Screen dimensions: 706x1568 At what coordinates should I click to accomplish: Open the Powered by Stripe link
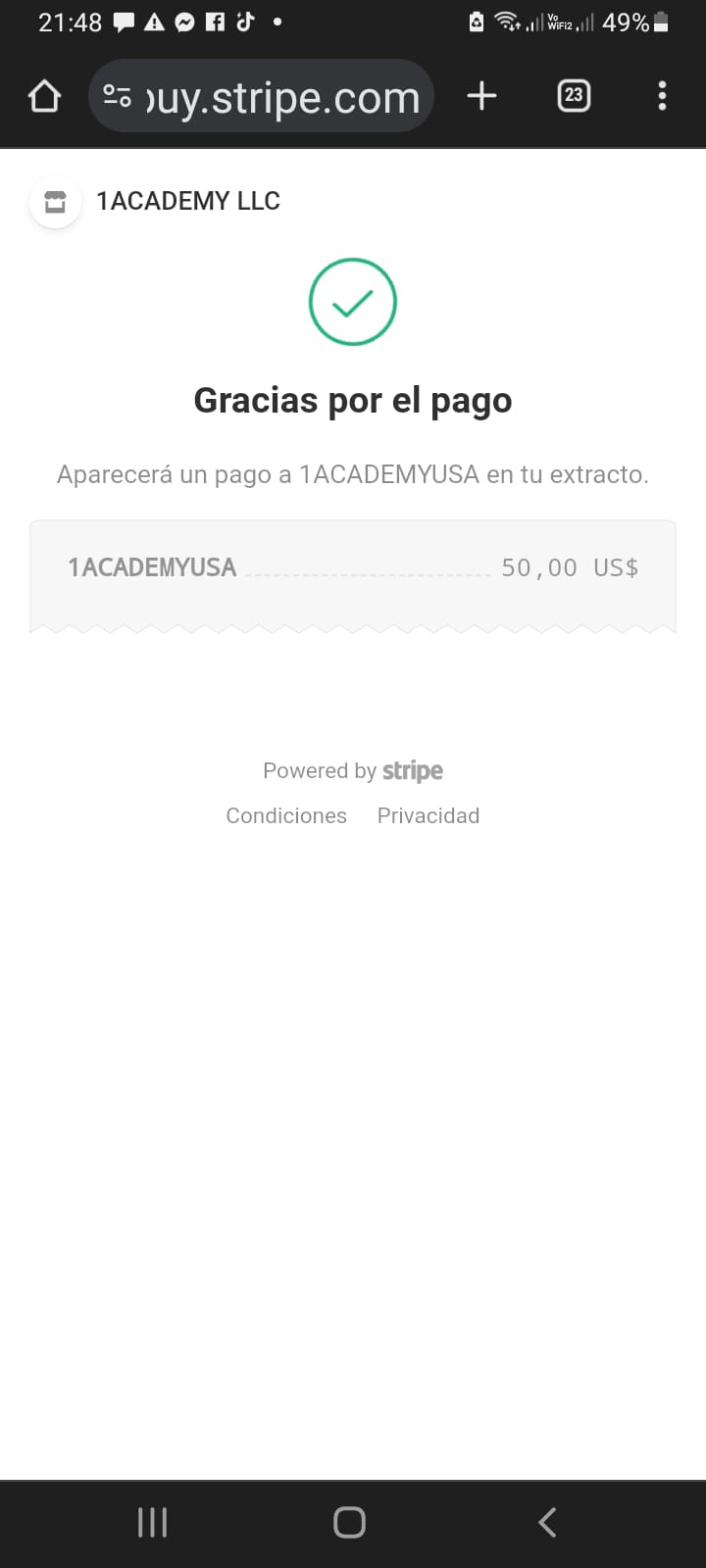click(x=353, y=771)
